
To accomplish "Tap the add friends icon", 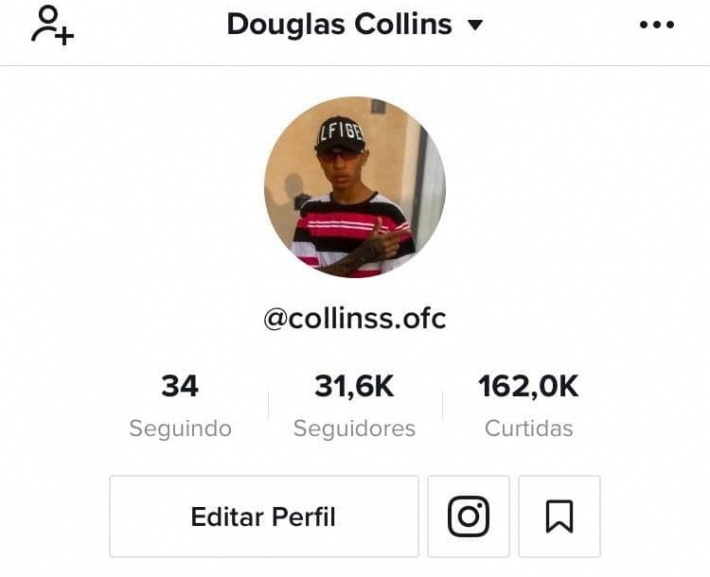I will tap(52, 25).
